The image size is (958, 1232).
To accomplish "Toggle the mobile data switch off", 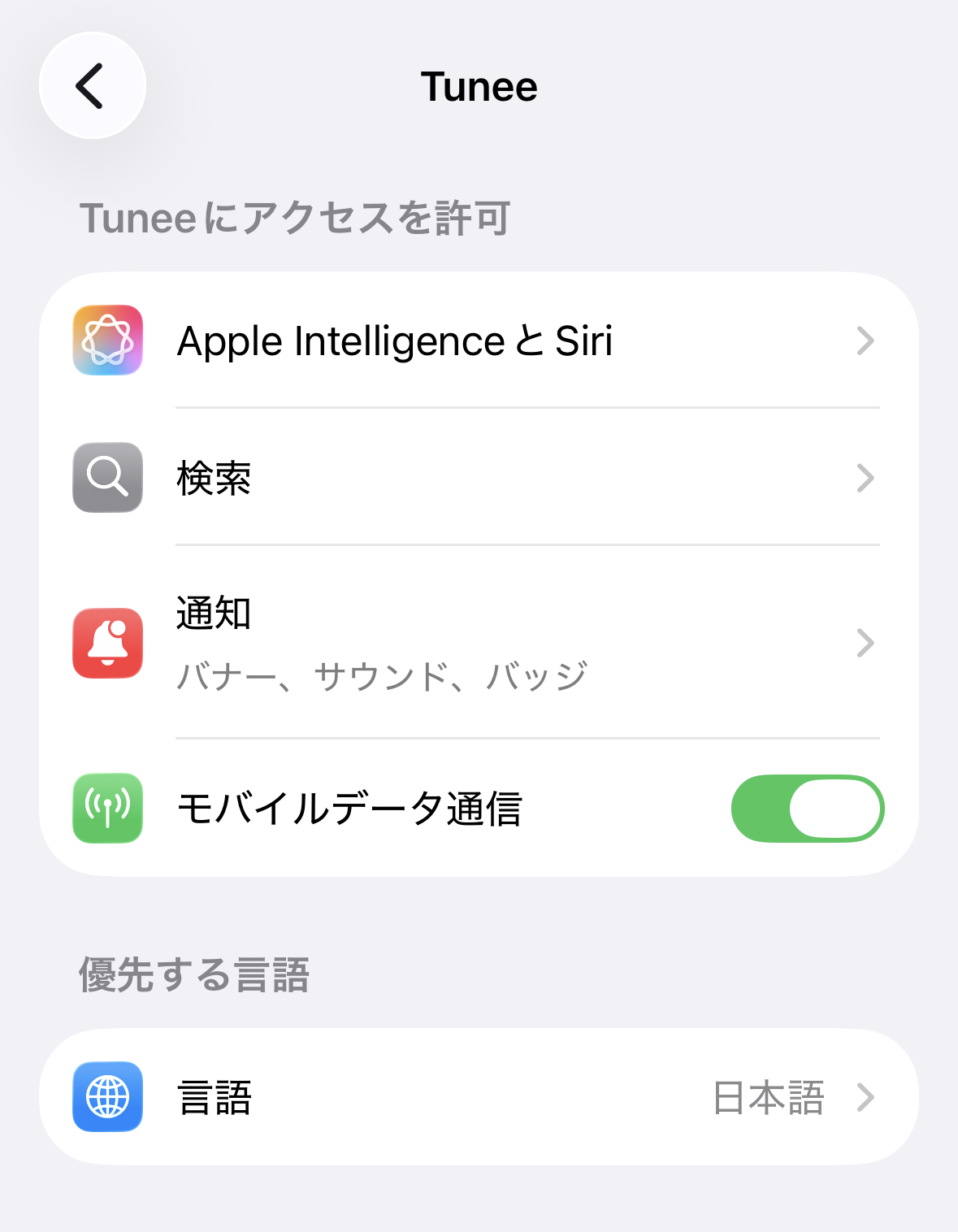I will [x=807, y=809].
